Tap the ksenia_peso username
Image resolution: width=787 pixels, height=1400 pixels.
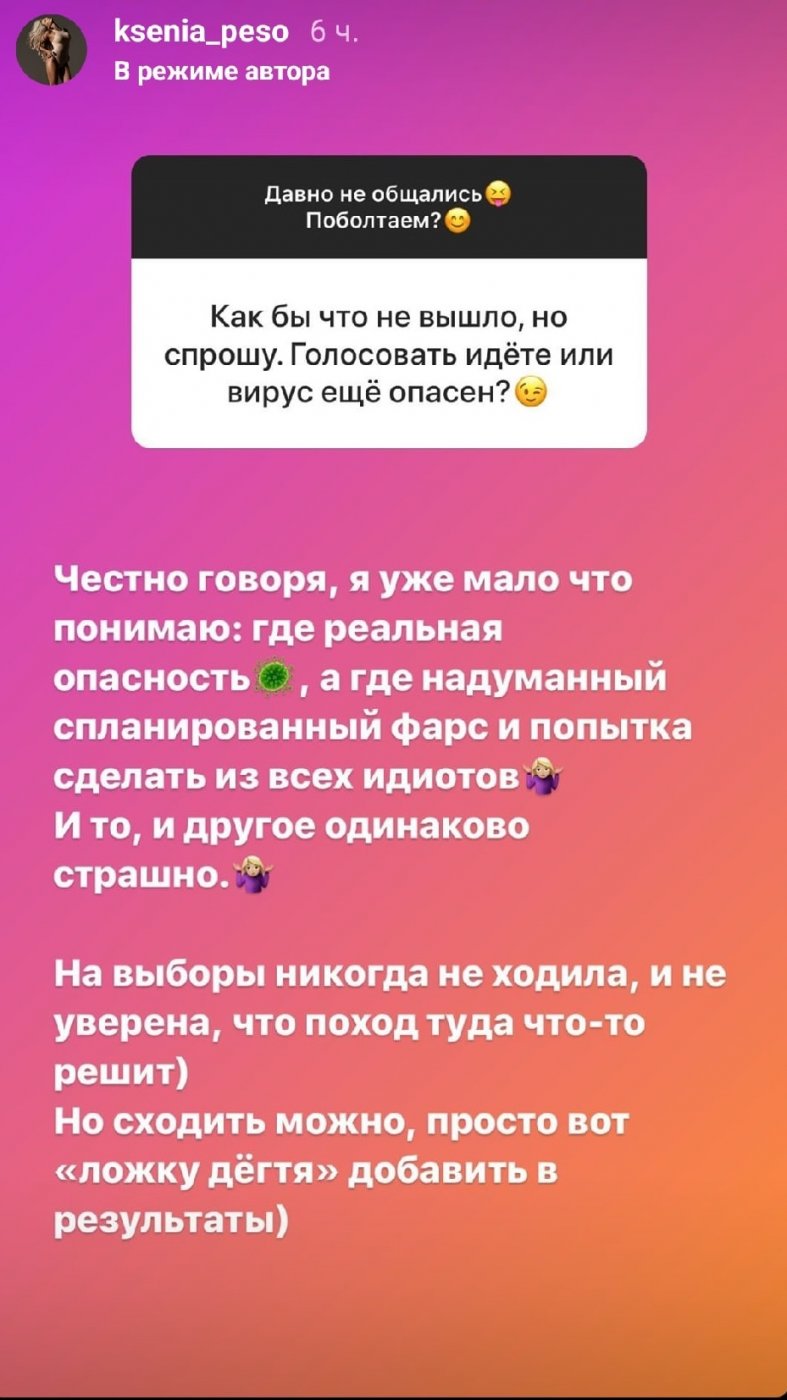202,33
